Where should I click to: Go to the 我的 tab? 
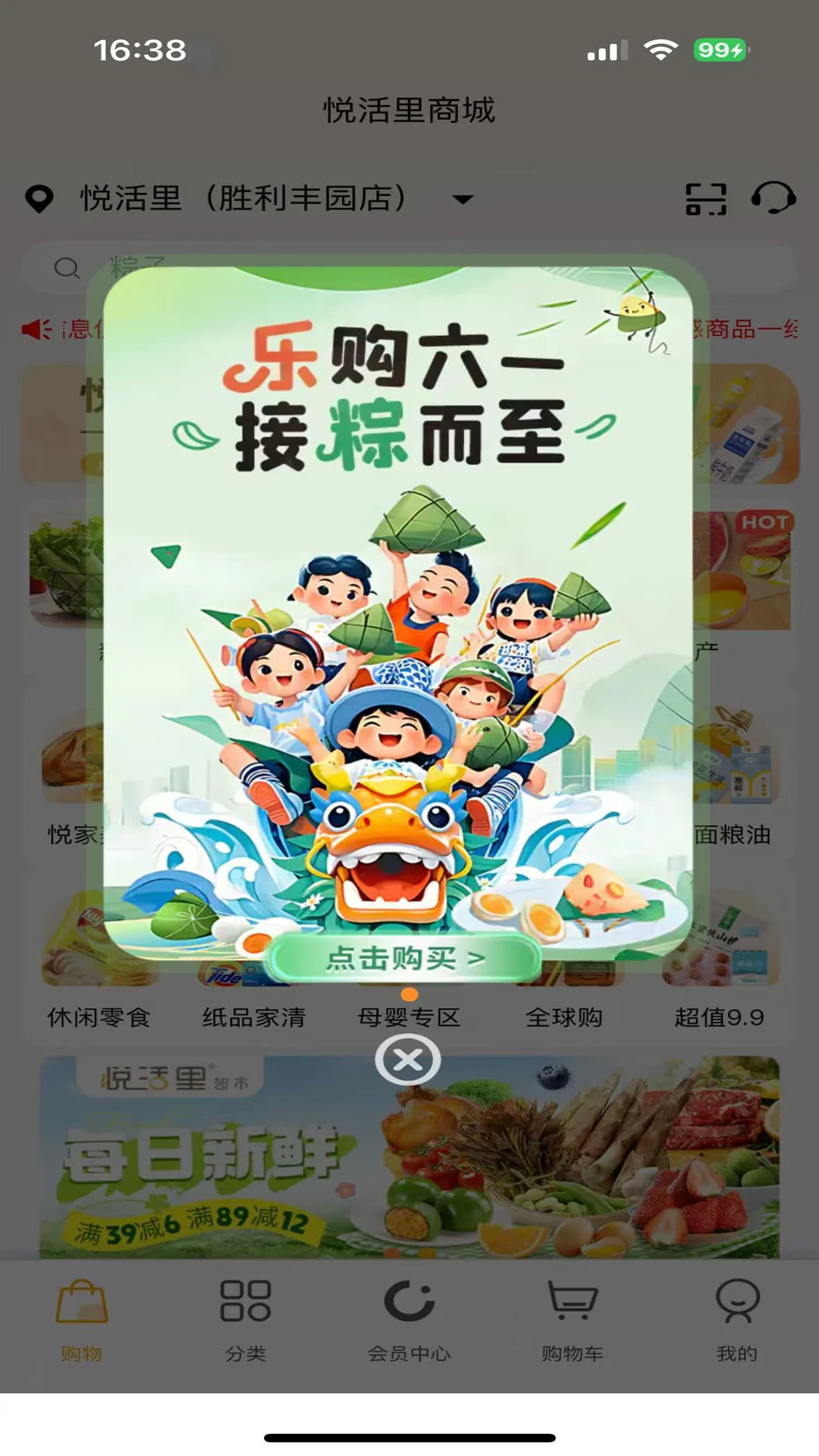tap(736, 1320)
